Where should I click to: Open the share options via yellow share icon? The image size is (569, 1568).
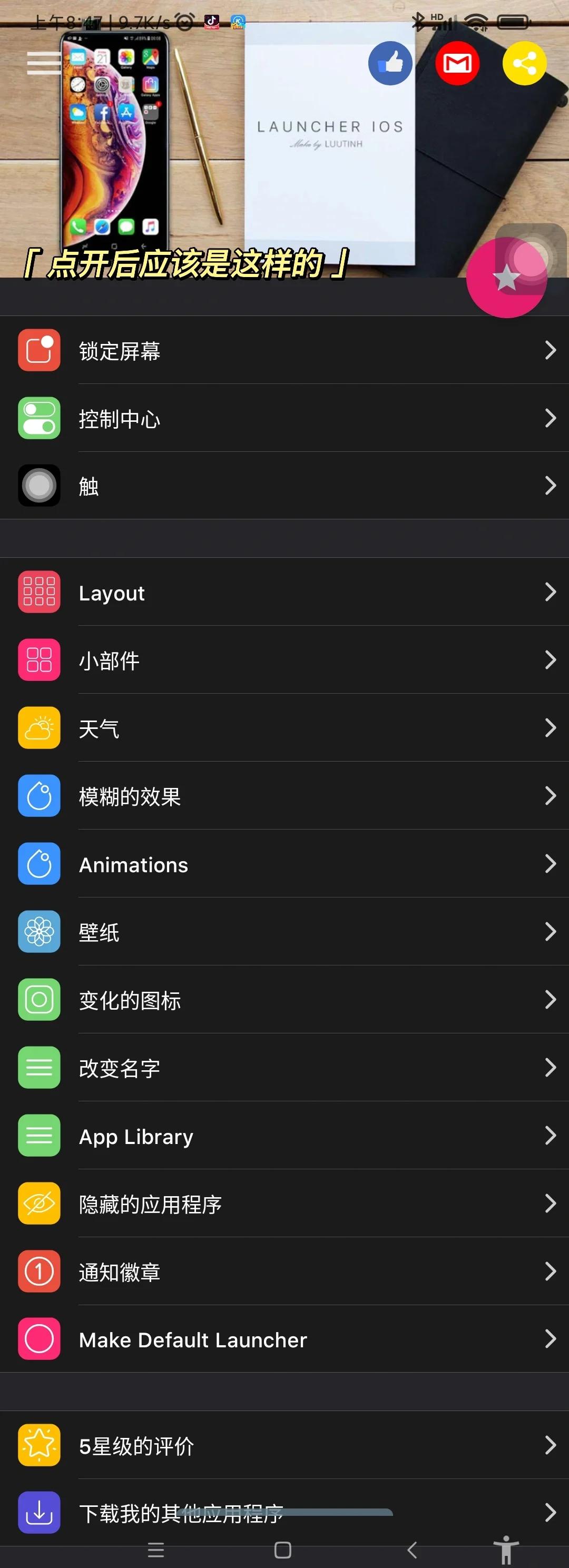click(524, 63)
